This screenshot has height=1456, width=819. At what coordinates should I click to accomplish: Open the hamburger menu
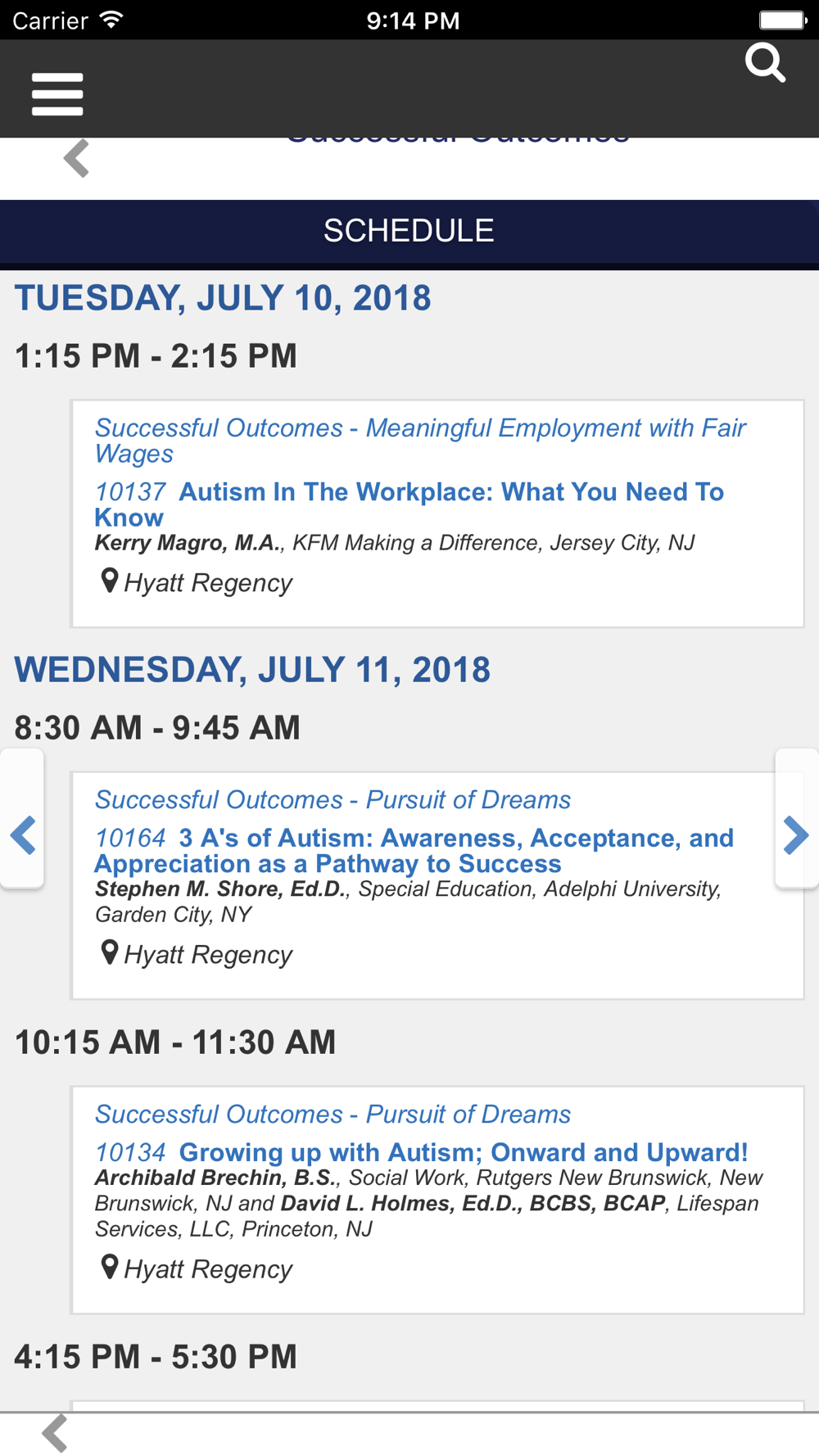[x=57, y=94]
